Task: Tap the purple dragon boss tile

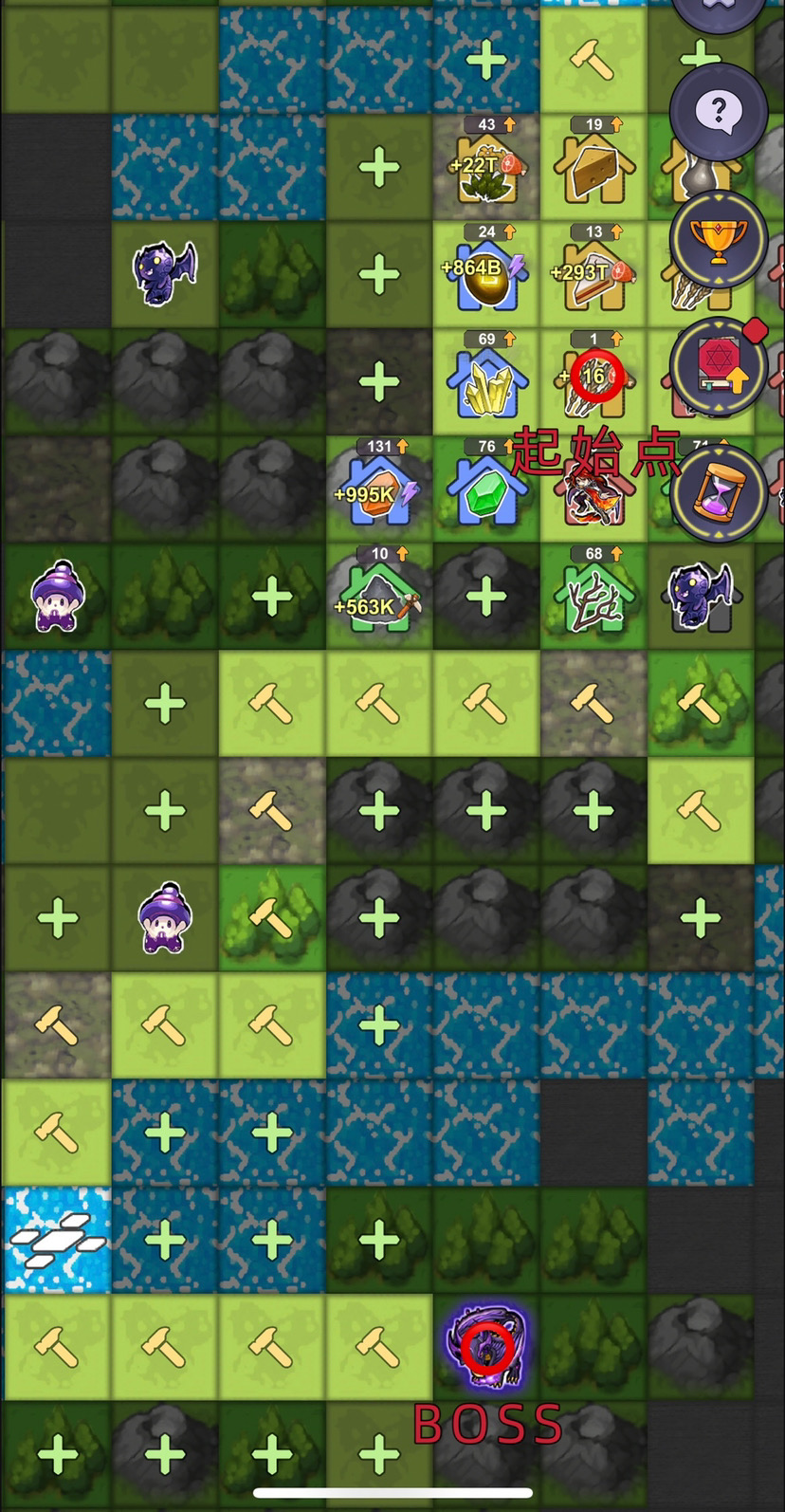Action: coord(486,1347)
